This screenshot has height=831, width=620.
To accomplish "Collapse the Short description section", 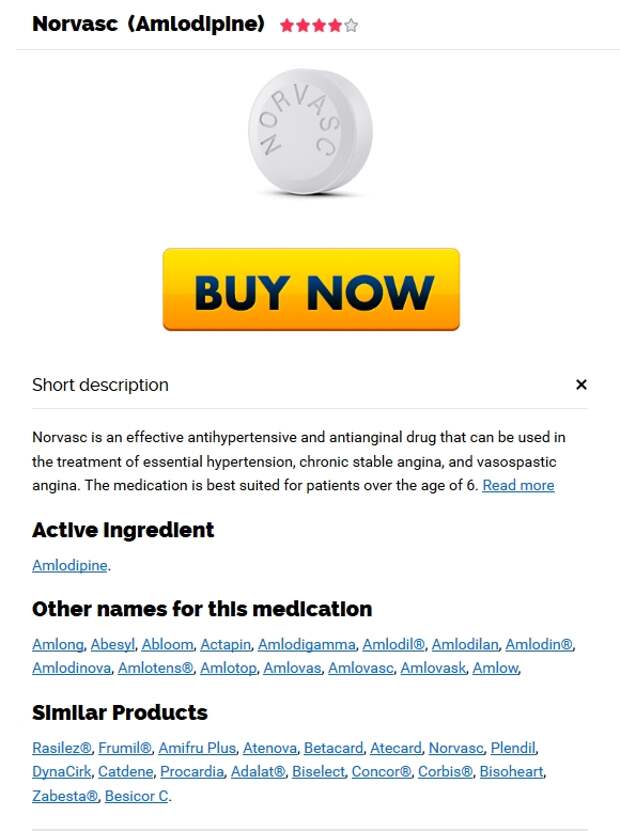I will coord(581,385).
